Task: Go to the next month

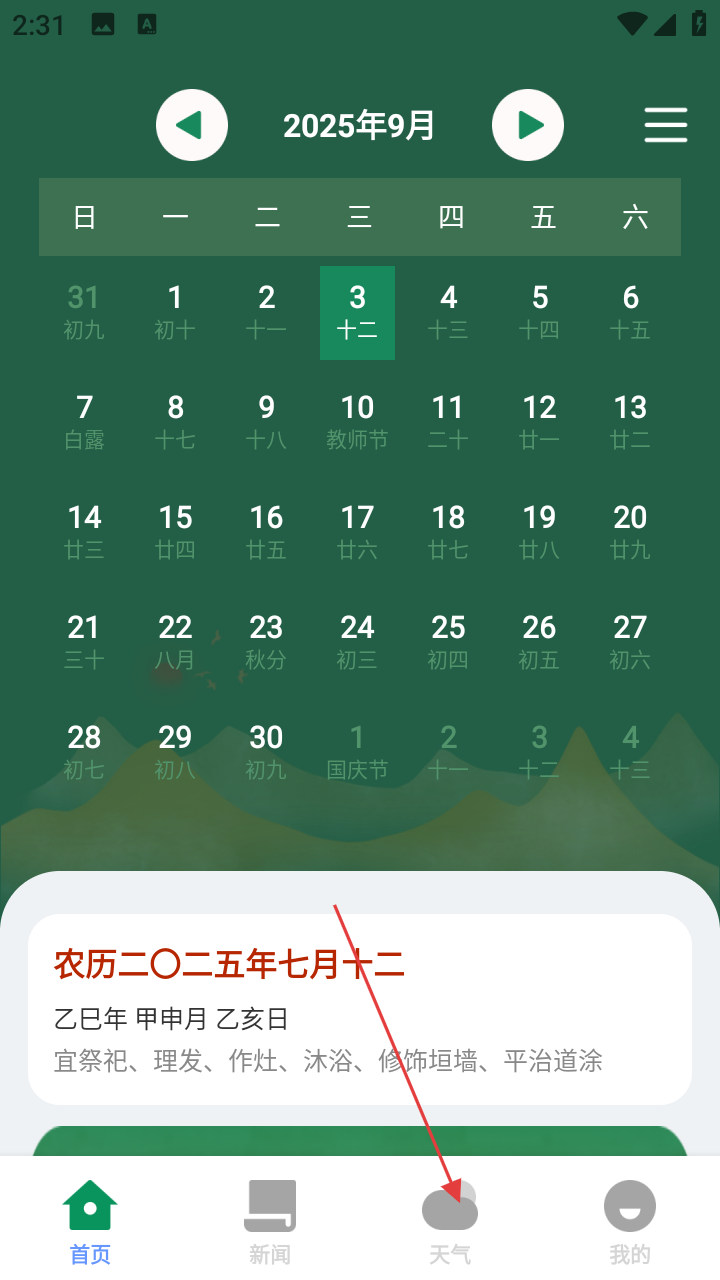Action: coord(528,125)
